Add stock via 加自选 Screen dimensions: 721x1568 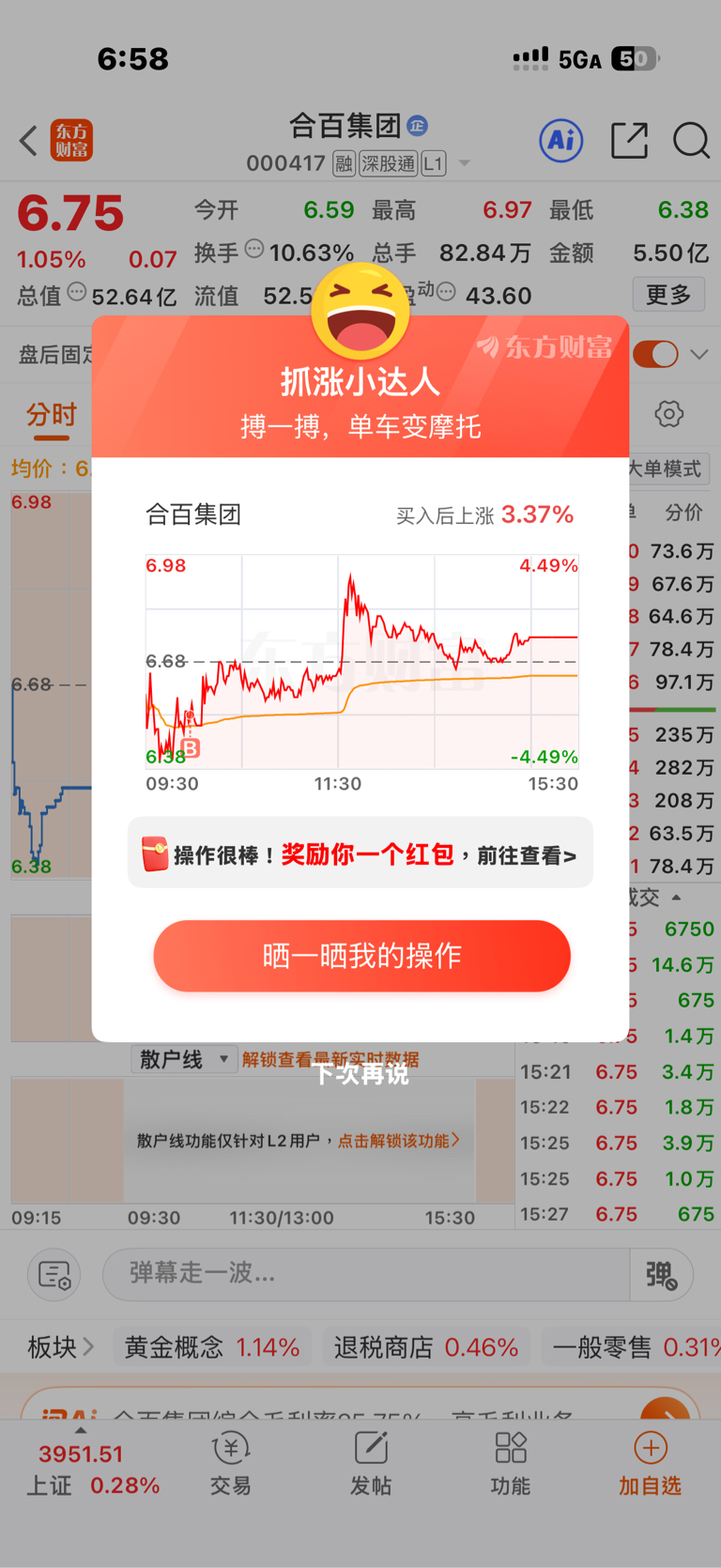[x=650, y=1464]
